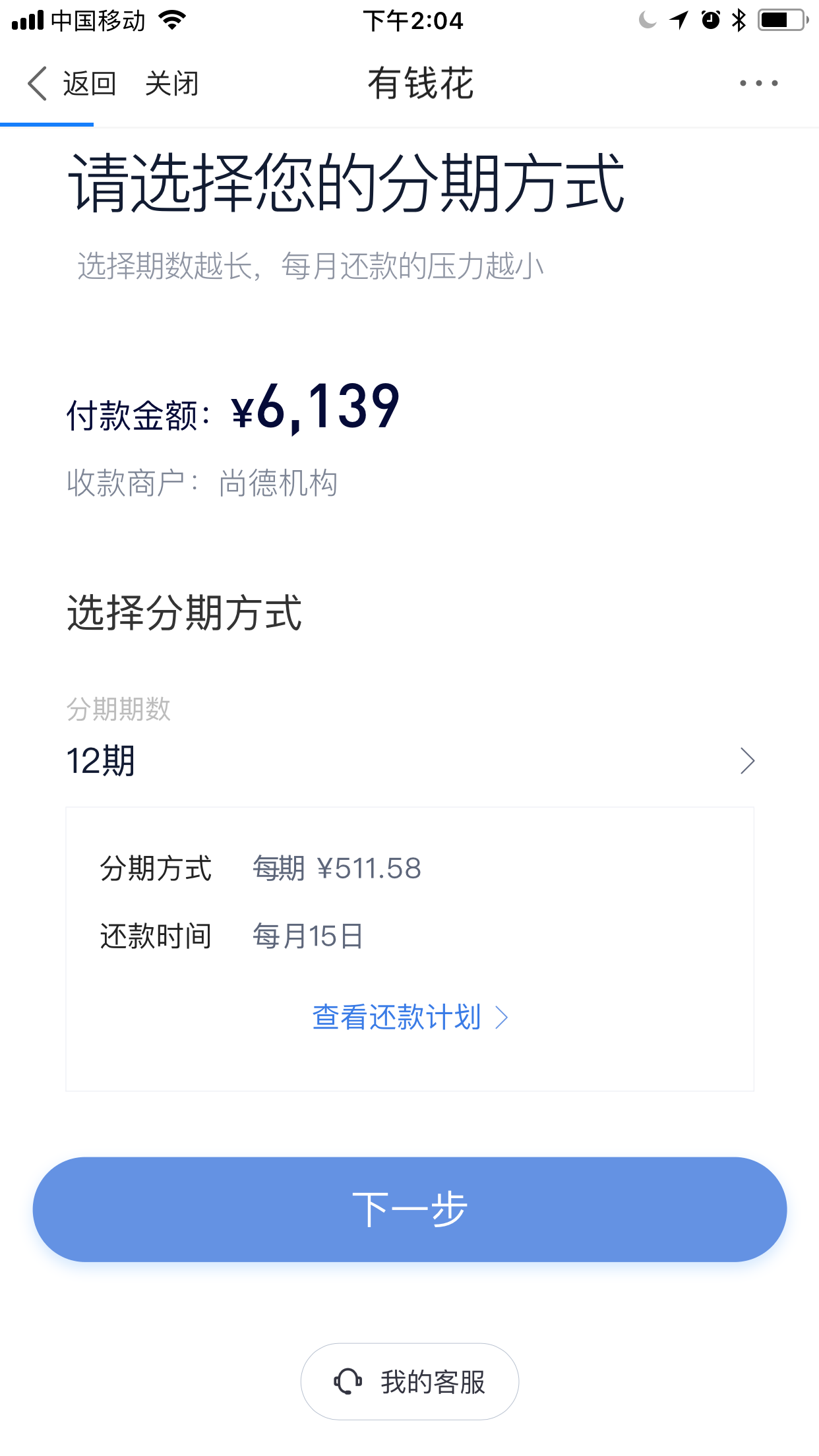View the repayment plan 查看还款计划
Image resolution: width=819 pixels, height=1456 pixels.
(x=409, y=1017)
